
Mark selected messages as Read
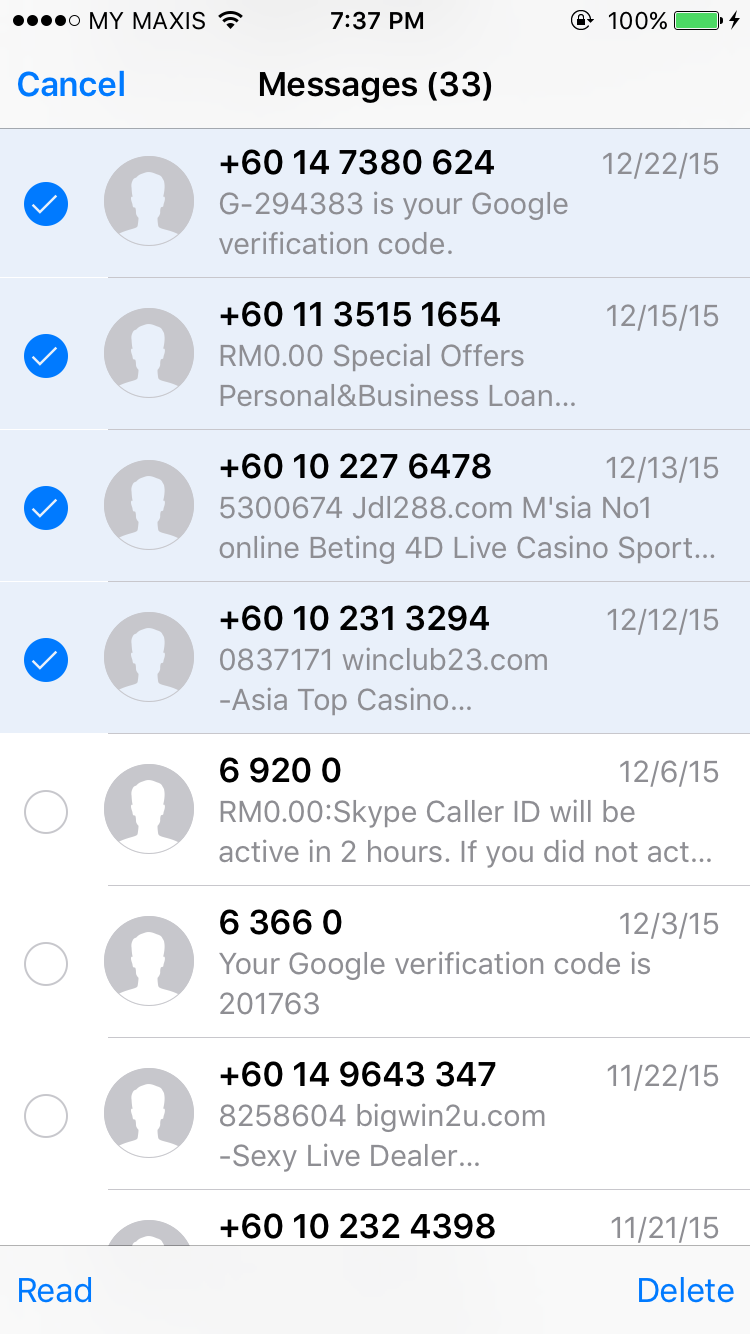pyautogui.click(x=55, y=1290)
